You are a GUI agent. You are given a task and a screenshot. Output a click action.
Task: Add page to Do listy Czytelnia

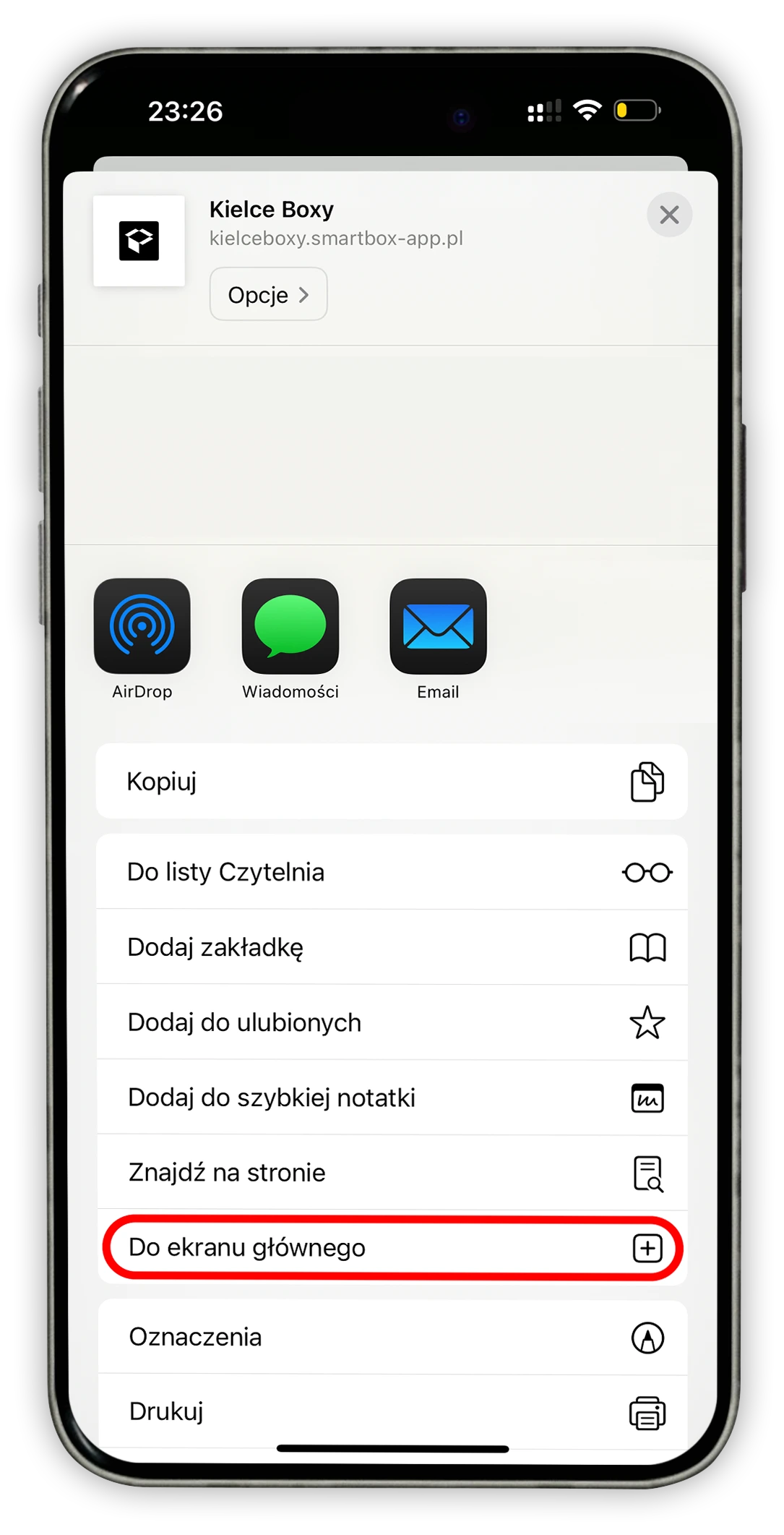pos(391,872)
